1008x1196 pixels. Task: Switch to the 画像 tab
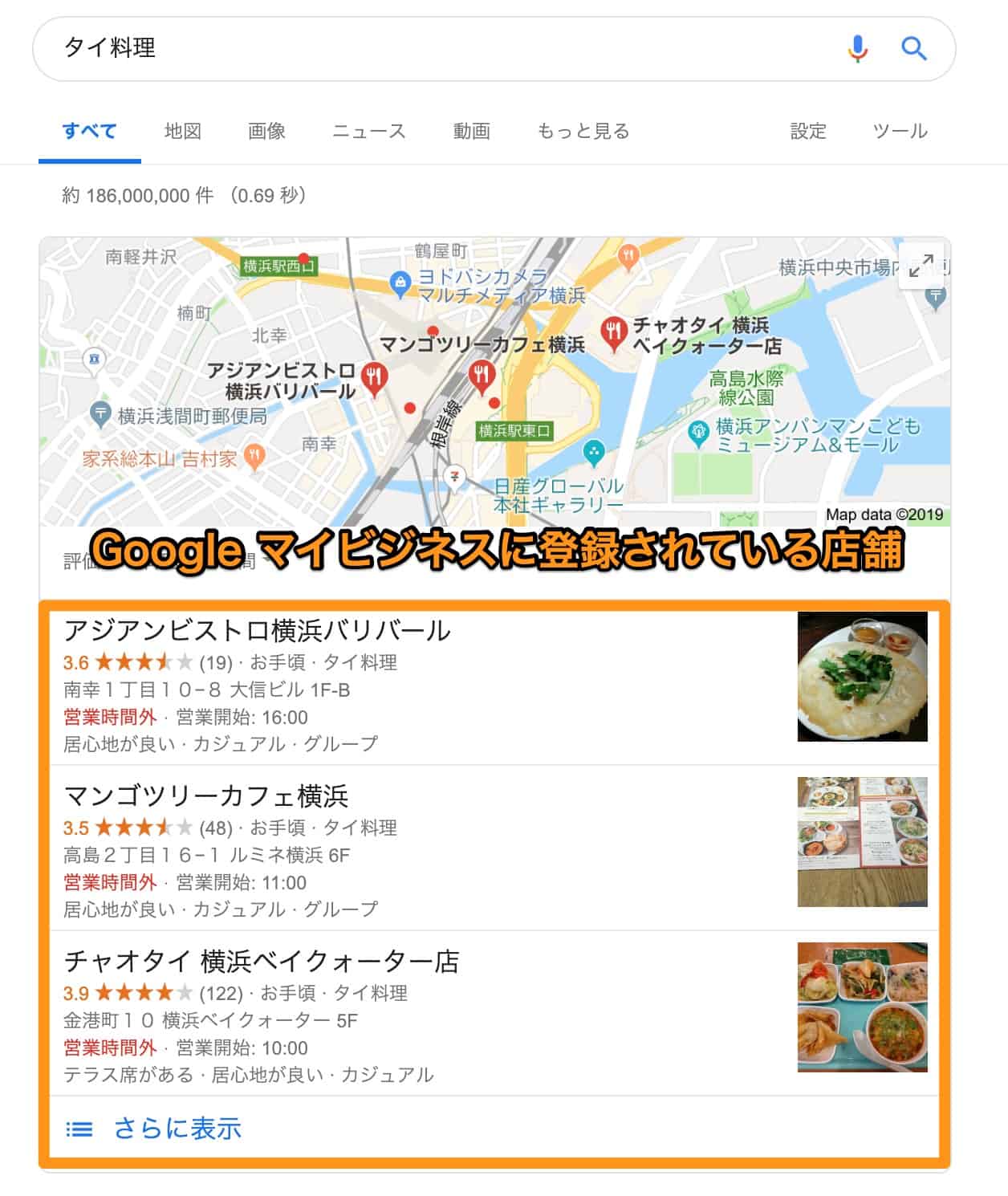[x=266, y=131]
